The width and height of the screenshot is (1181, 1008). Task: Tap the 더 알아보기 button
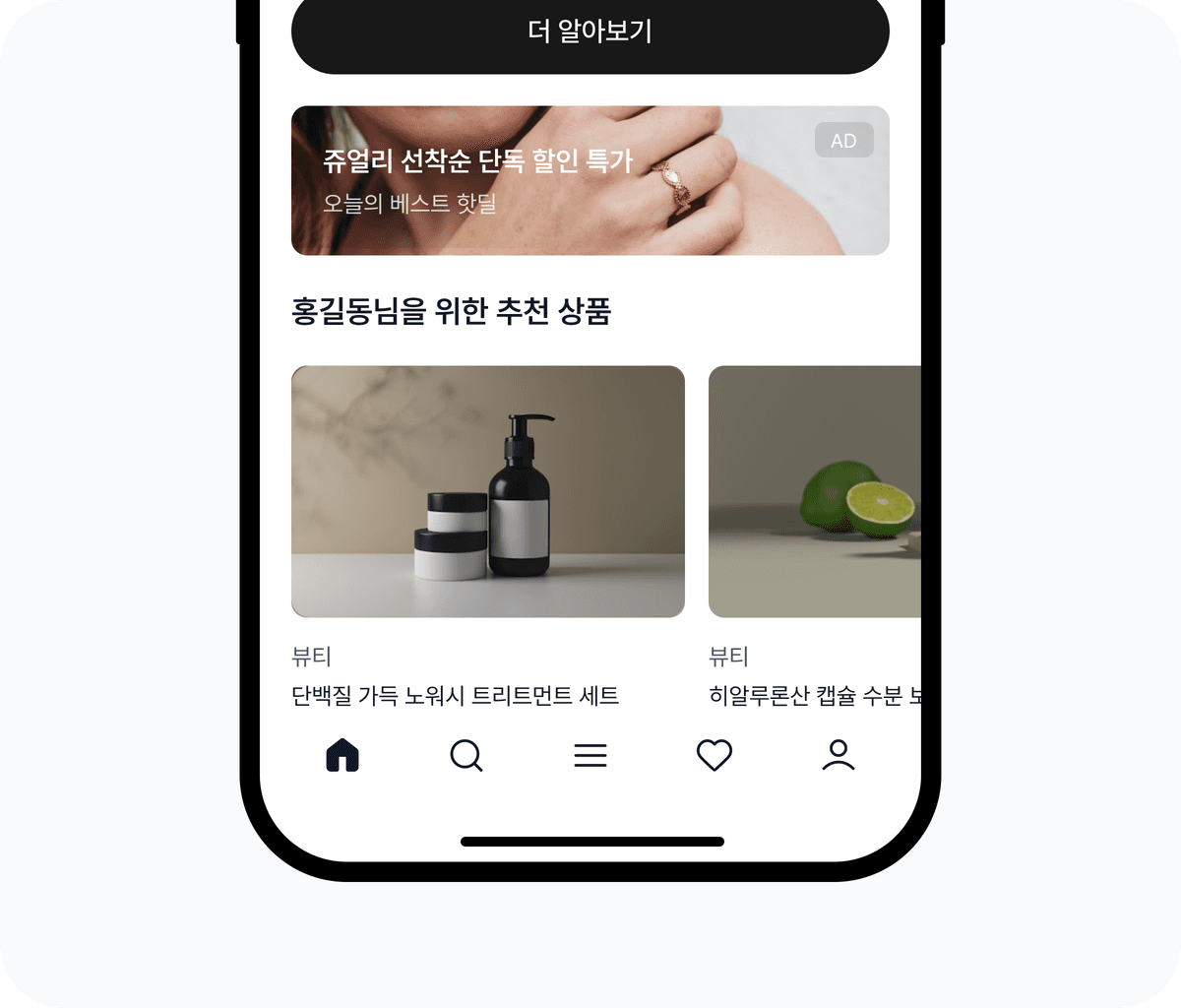(590, 31)
